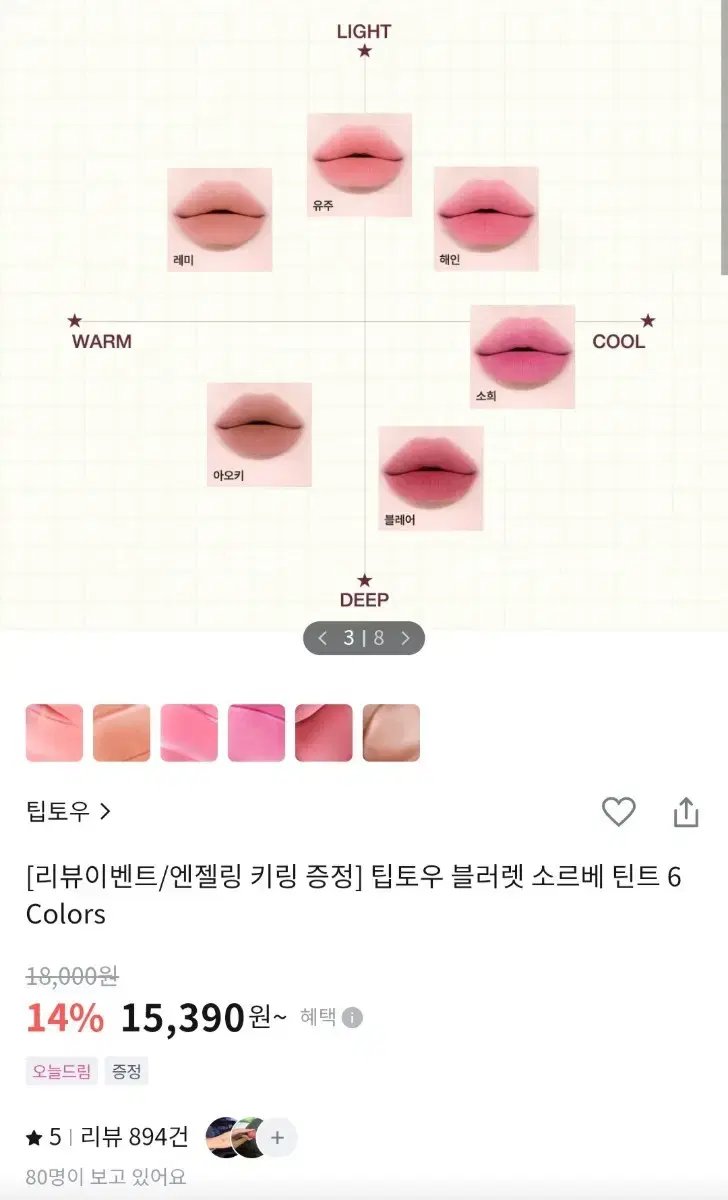Open the 리뷰 894건 reviews link
Screen dimensions: 728x1200
coord(135,1137)
